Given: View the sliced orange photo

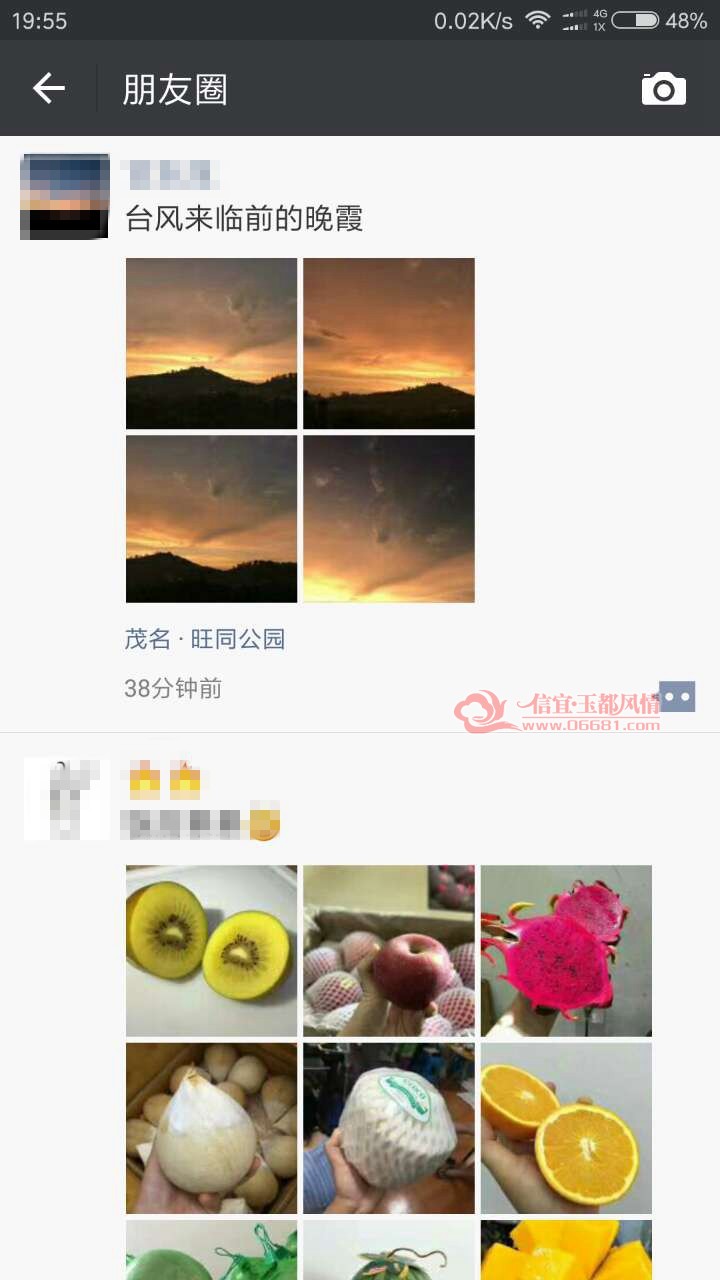Looking at the screenshot, I should (566, 1128).
